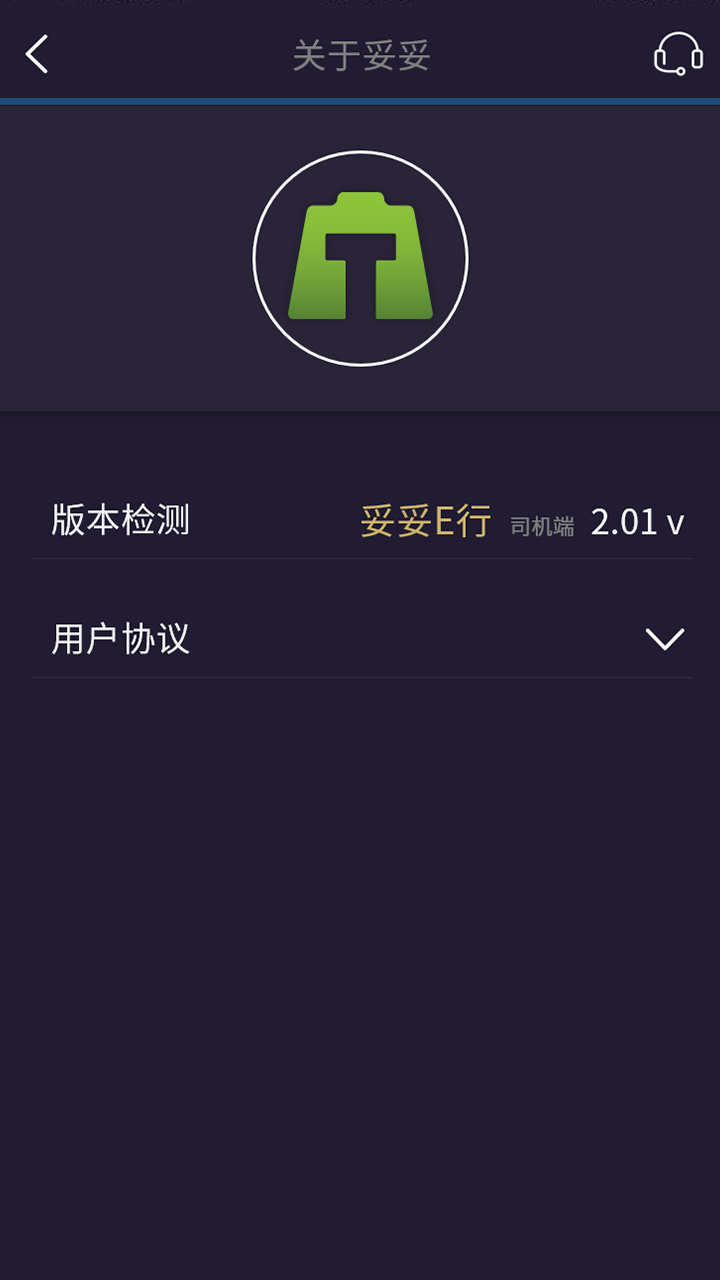Viewport: 720px width, 1280px height.
Task: Open the 妥妥E行 gold link
Action: pyautogui.click(x=428, y=520)
